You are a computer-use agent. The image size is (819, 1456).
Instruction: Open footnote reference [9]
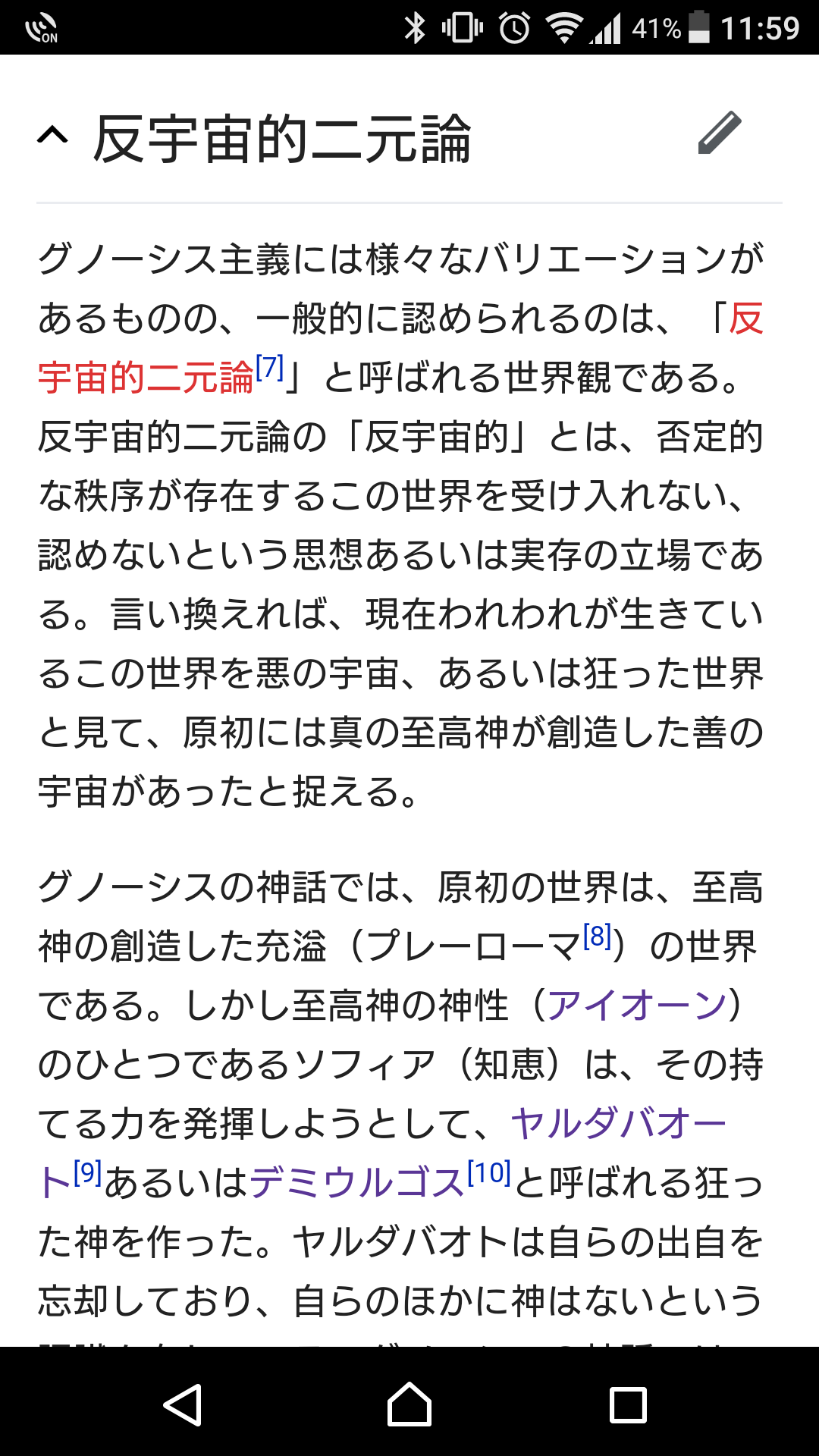pyautogui.click(x=88, y=1174)
